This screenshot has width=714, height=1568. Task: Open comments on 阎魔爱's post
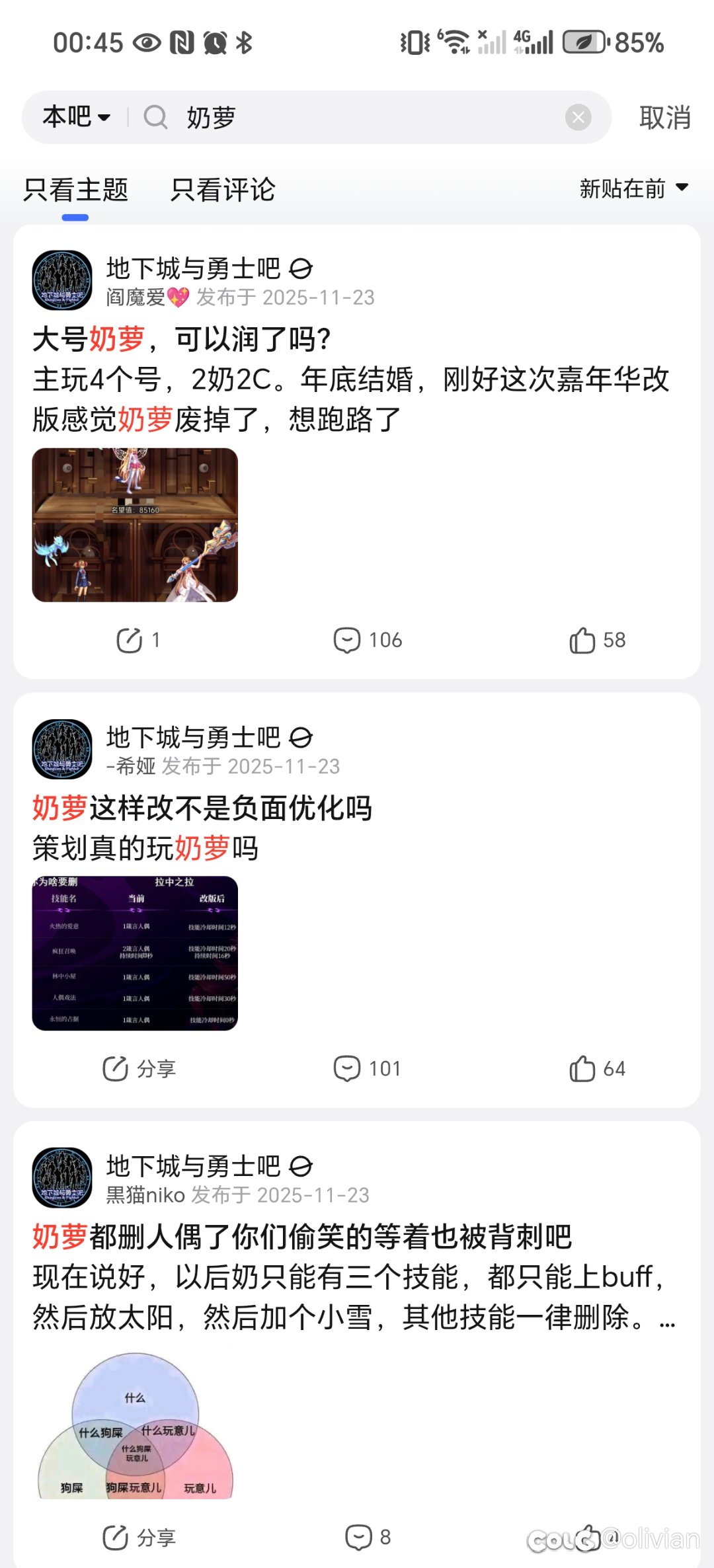(368, 640)
